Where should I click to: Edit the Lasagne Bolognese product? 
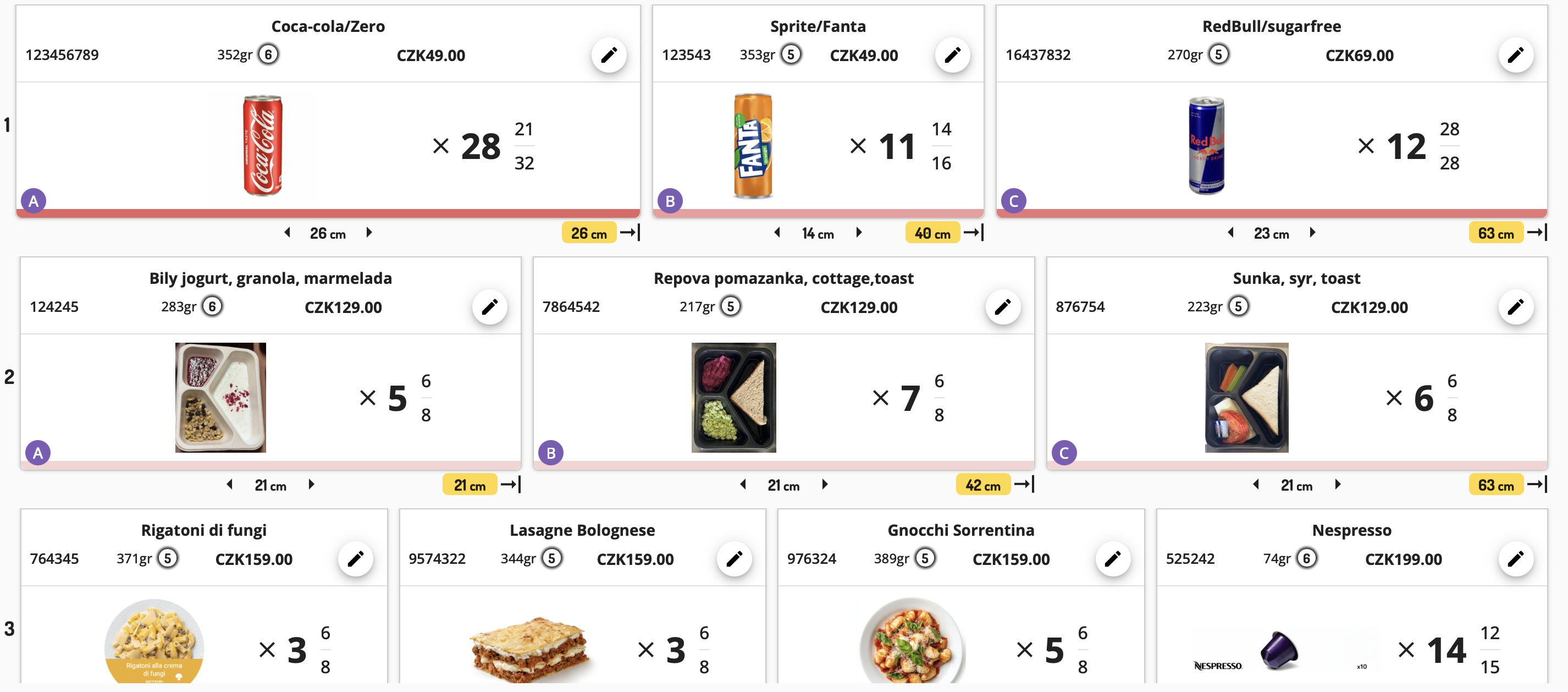[734, 558]
